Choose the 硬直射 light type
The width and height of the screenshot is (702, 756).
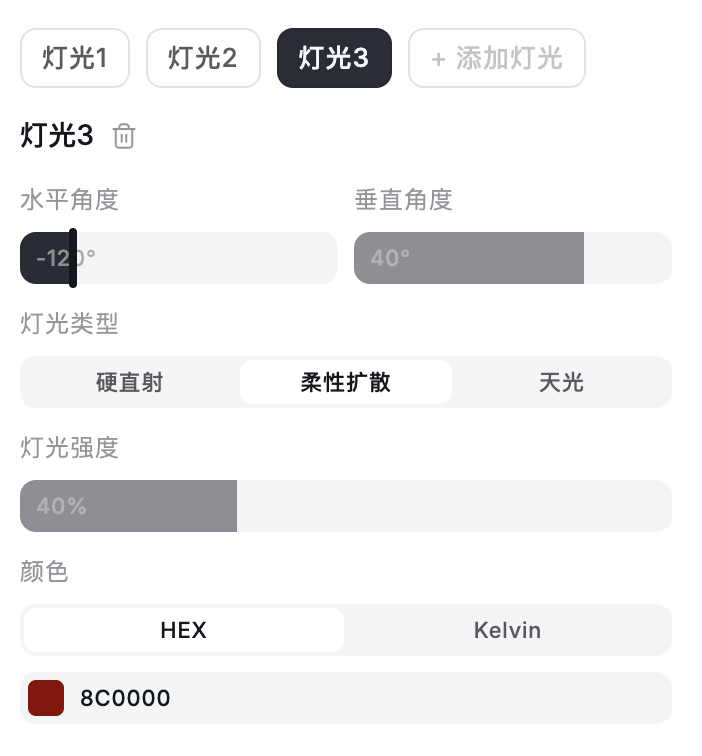tap(130, 382)
